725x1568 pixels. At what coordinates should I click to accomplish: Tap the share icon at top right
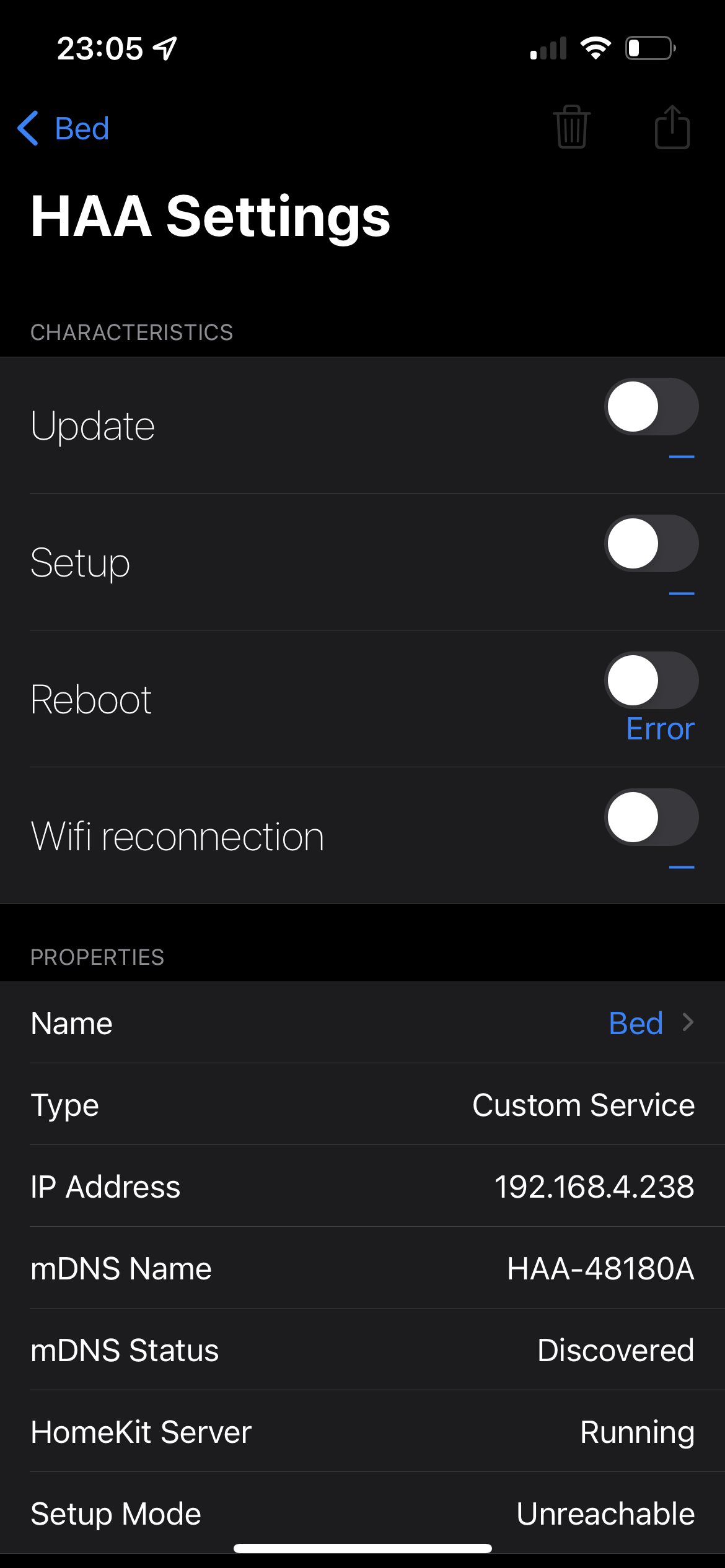point(672,128)
